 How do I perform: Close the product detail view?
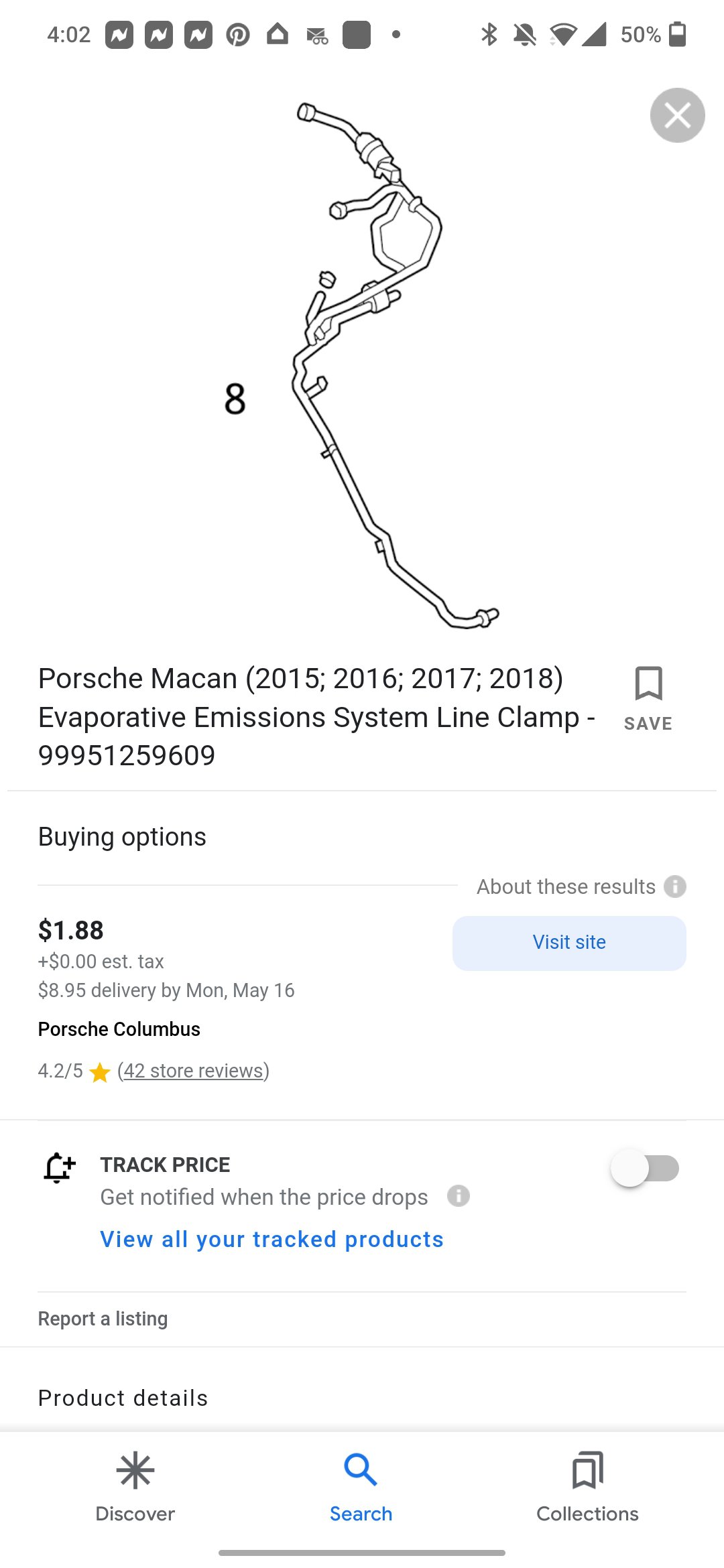point(677,115)
